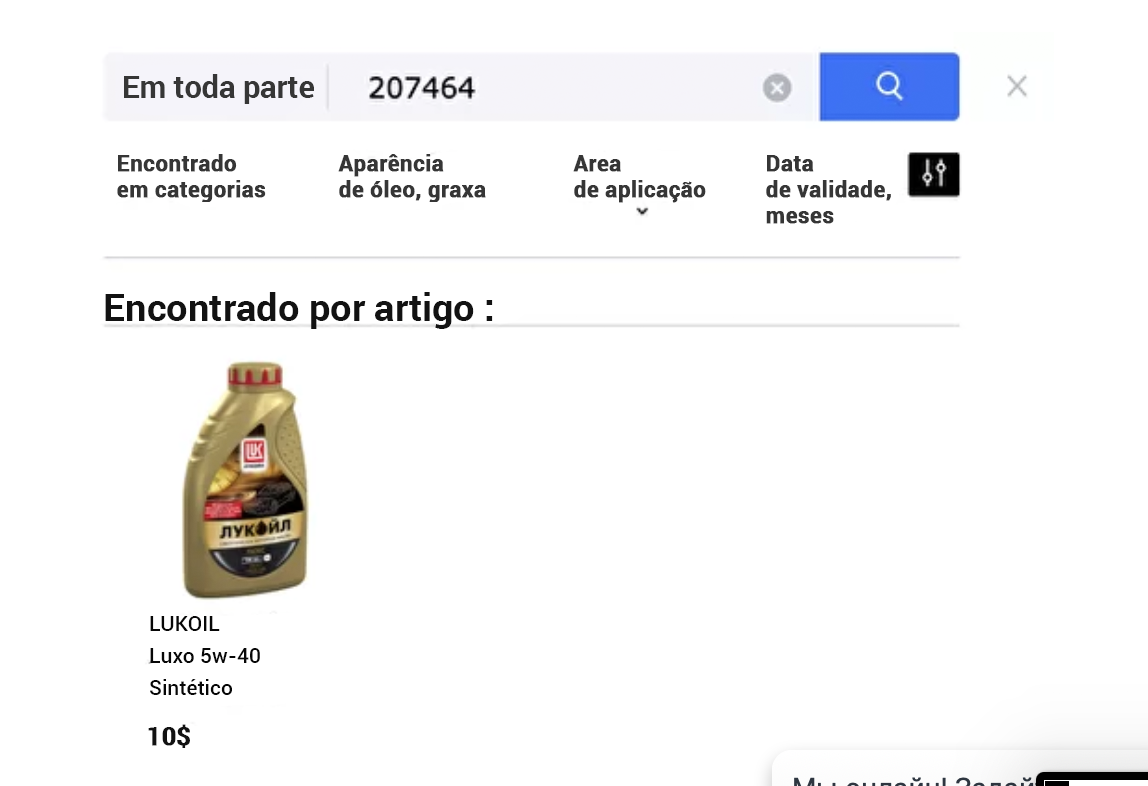This screenshot has width=1148, height=786.
Task: Open the filter sliders icon
Action: point(933,175)
